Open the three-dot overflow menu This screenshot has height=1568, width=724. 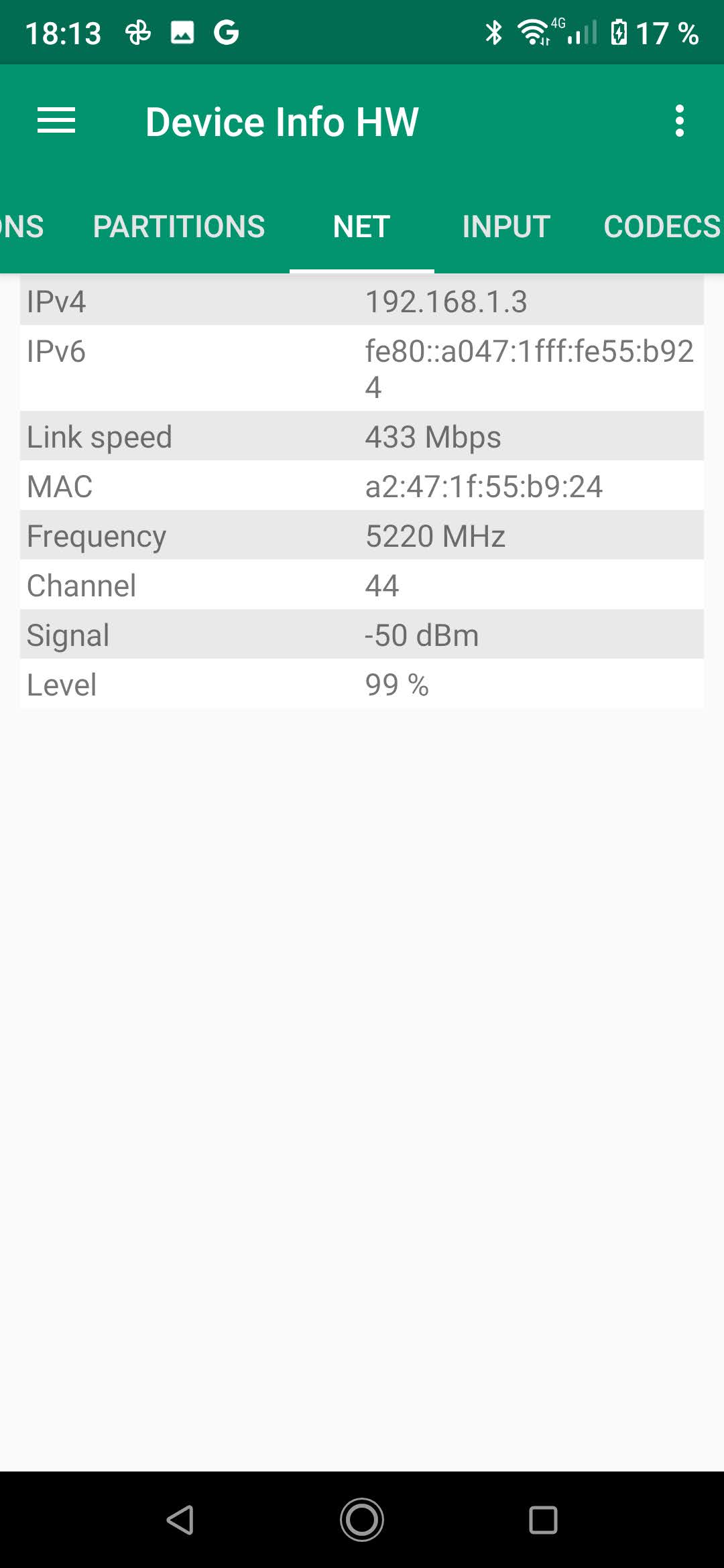(x=679, y=121)
